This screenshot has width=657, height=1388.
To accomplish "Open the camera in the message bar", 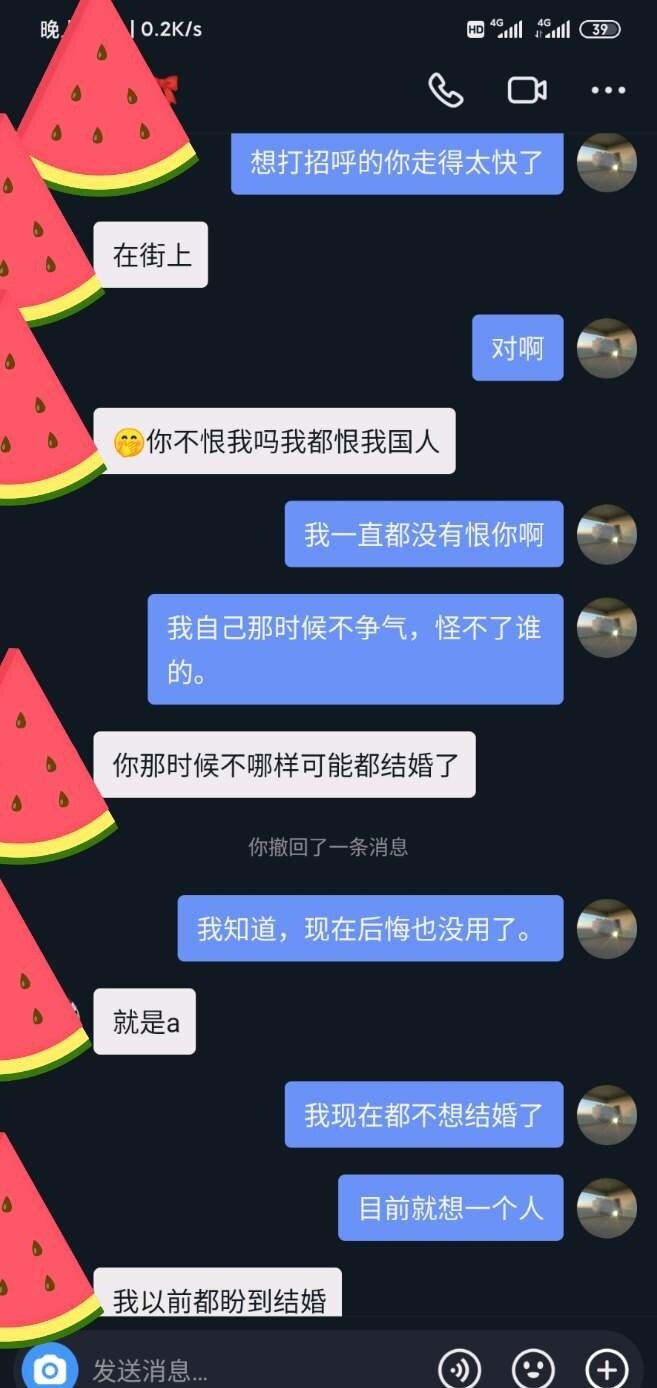I will coord(48,1368).
